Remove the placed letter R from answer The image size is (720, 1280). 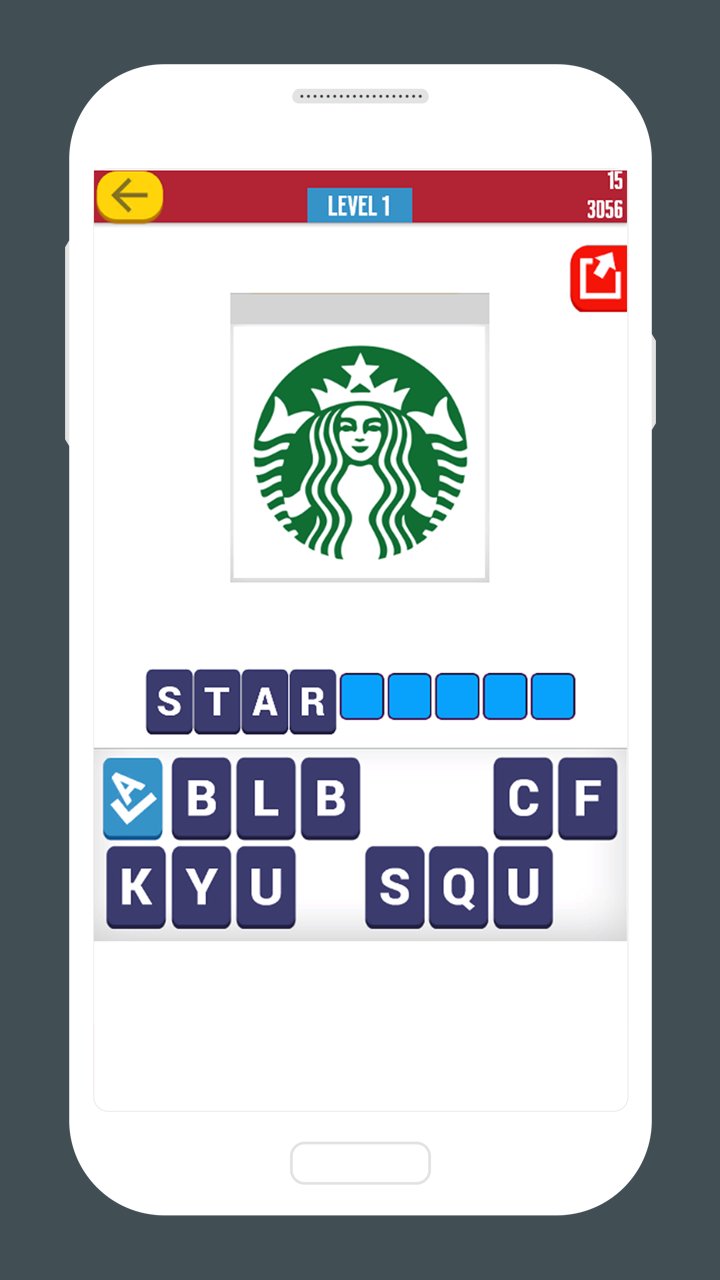point(312,701)
